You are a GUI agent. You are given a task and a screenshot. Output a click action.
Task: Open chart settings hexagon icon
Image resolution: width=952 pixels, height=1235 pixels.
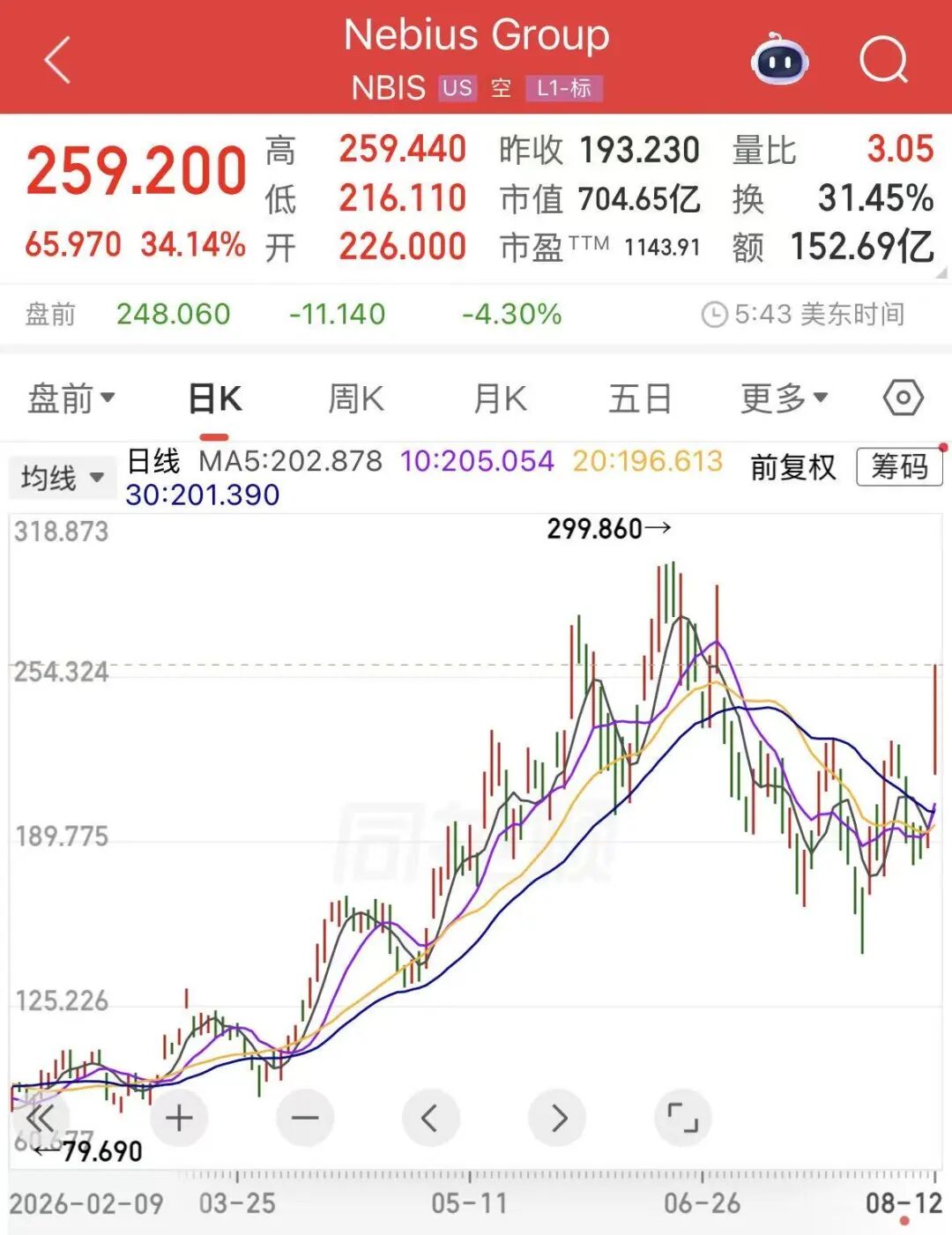904,398
